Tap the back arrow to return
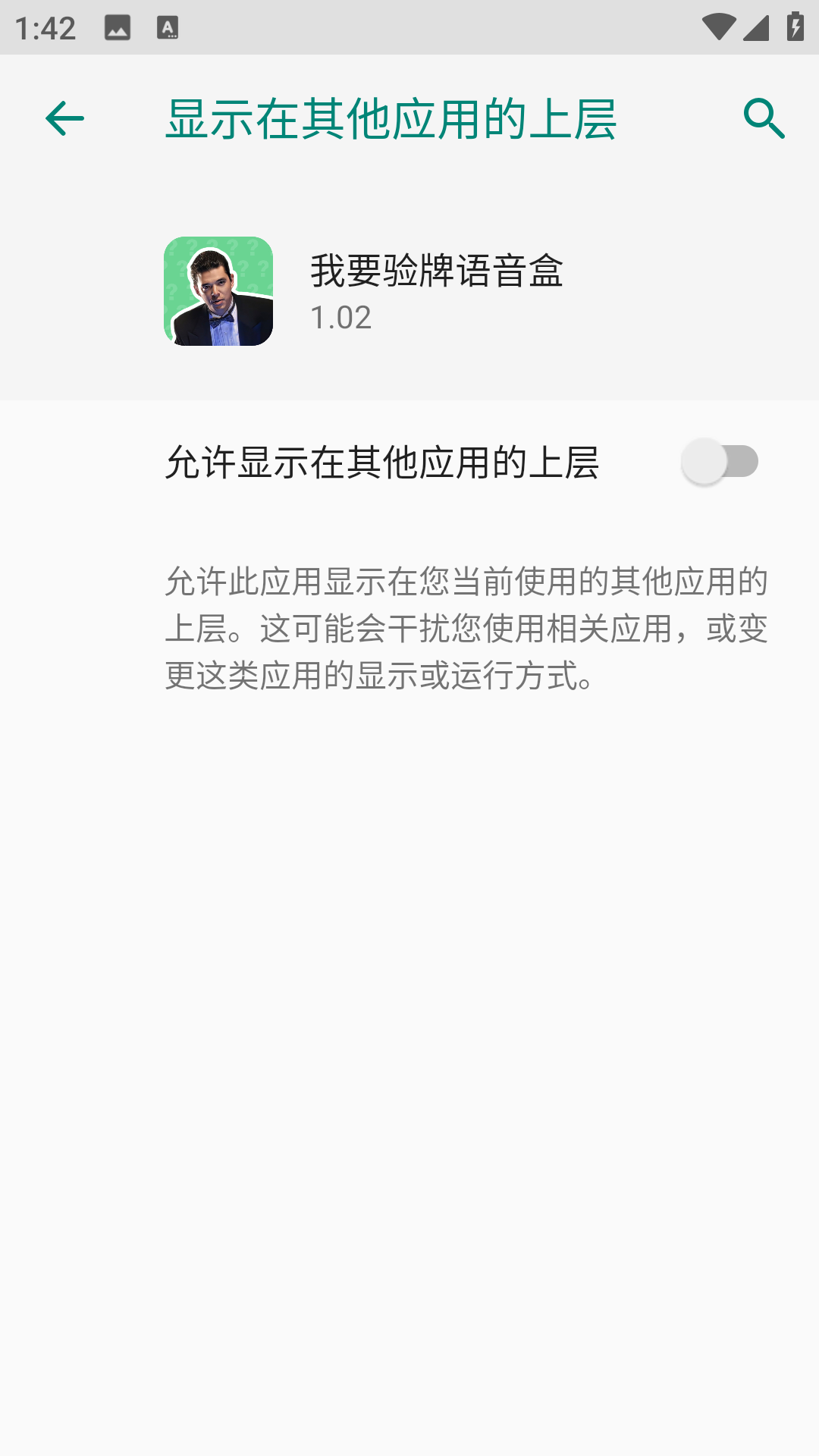Viewport: 819px width, 1456px height. (x=64, y=118)
